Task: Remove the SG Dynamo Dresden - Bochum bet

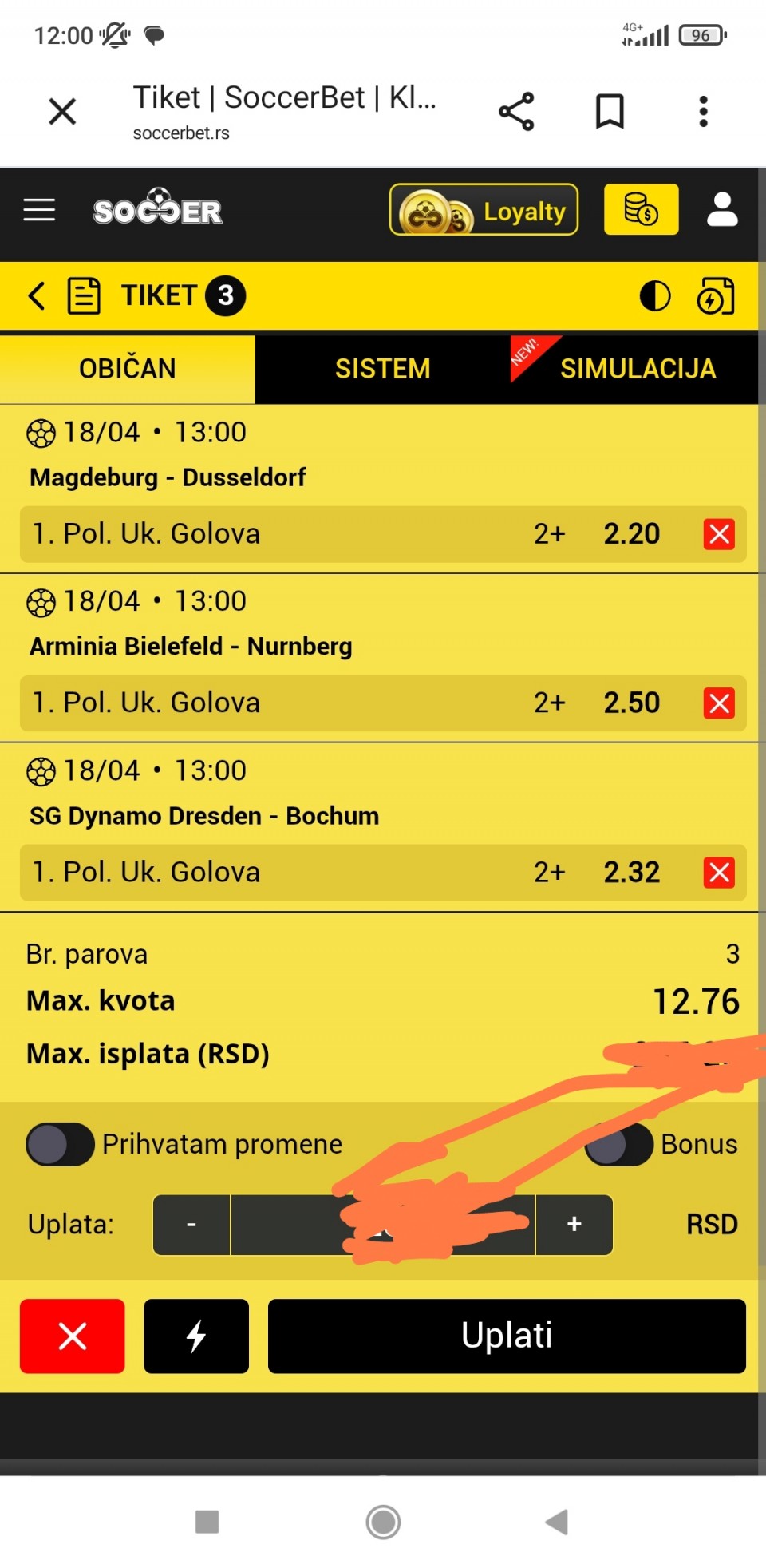Action: pyautogui.click(x=719, y=873)
